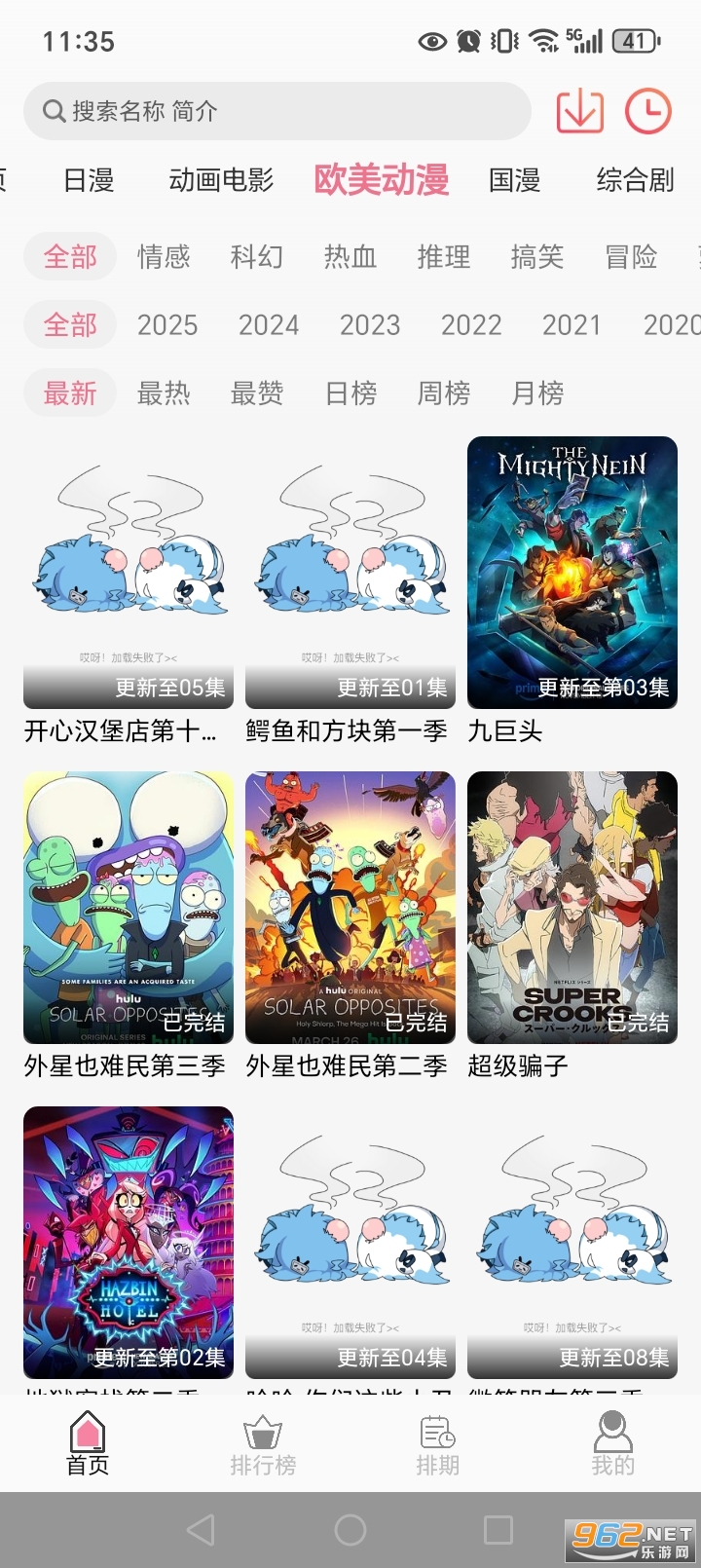Select the 2023 year filter

[370, 324]
